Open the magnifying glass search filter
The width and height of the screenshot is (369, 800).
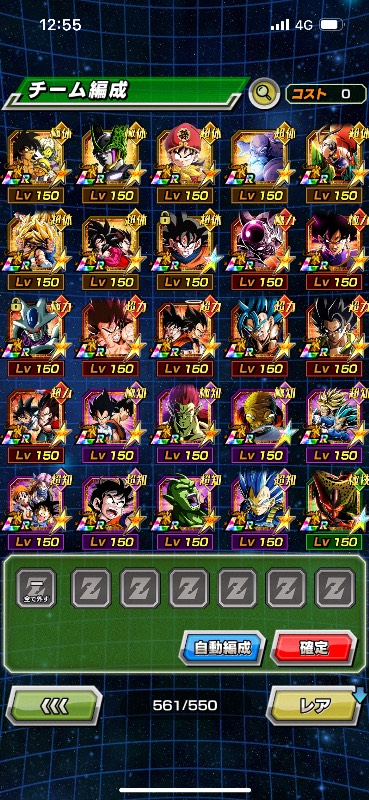[x=264, y=93]
